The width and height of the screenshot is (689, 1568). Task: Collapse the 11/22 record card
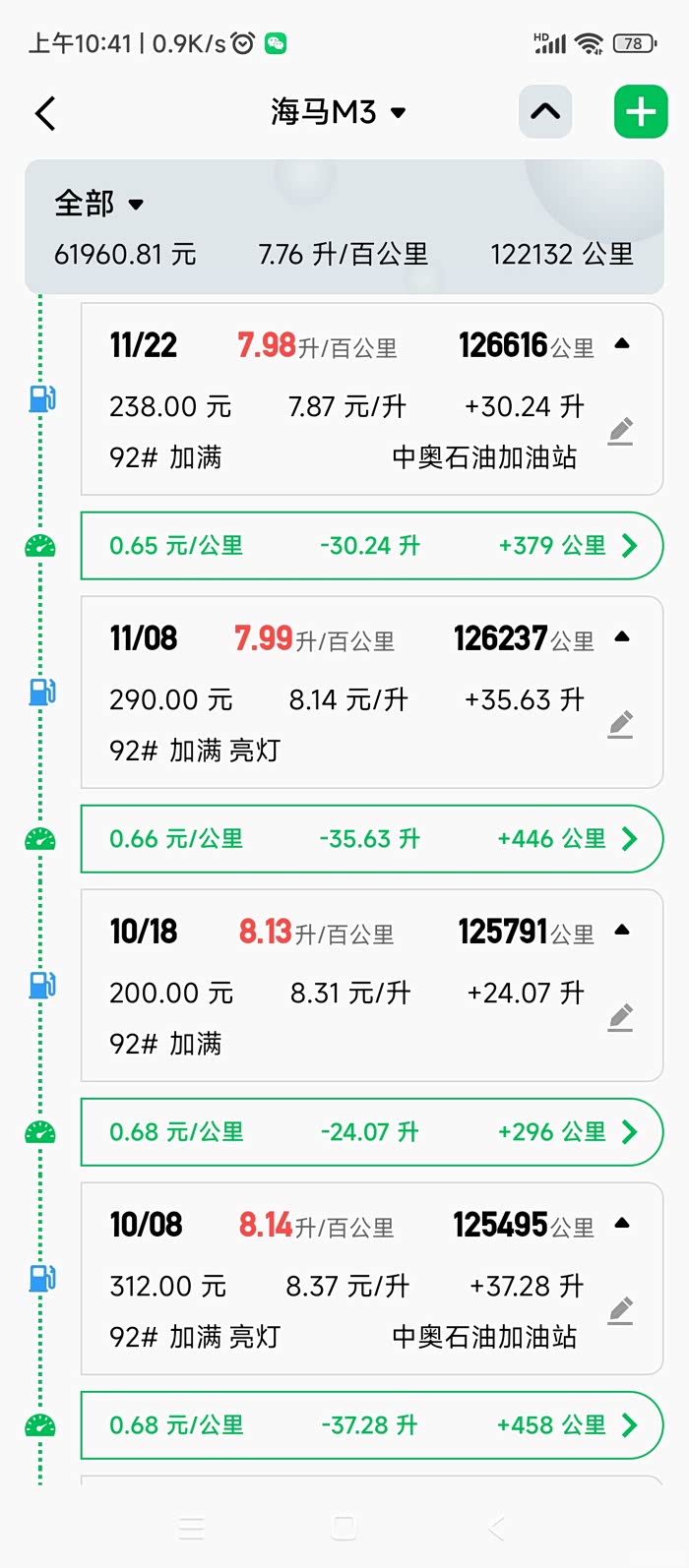622,344
